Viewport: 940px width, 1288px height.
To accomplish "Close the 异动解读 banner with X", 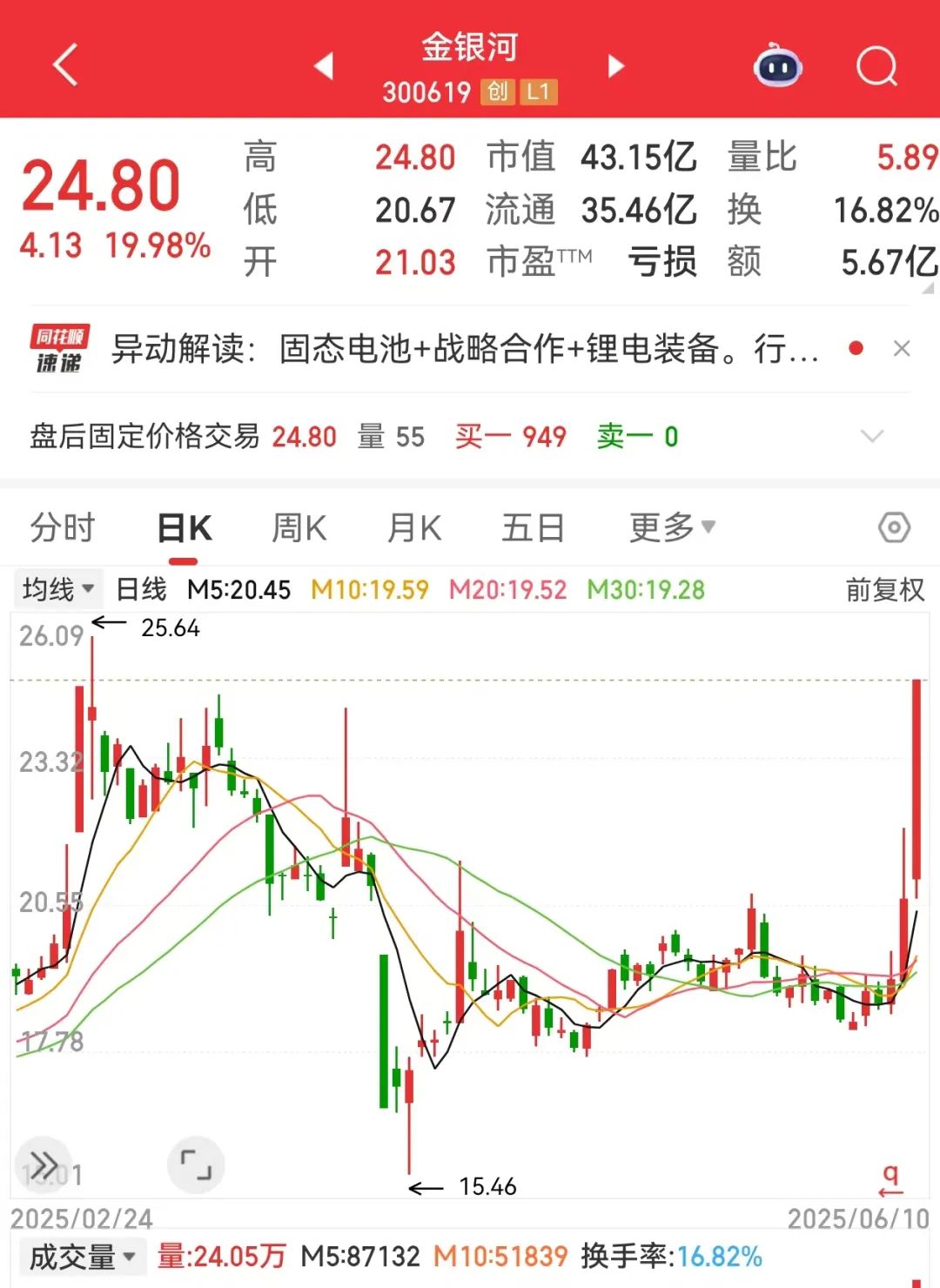I will [x=903, y=348].
